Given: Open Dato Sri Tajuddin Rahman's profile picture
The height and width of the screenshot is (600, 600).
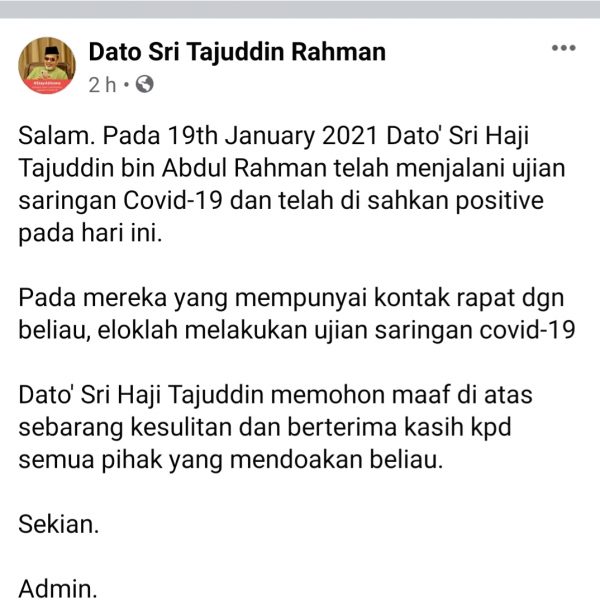Looking at the screenshot, I should (47, 66).
